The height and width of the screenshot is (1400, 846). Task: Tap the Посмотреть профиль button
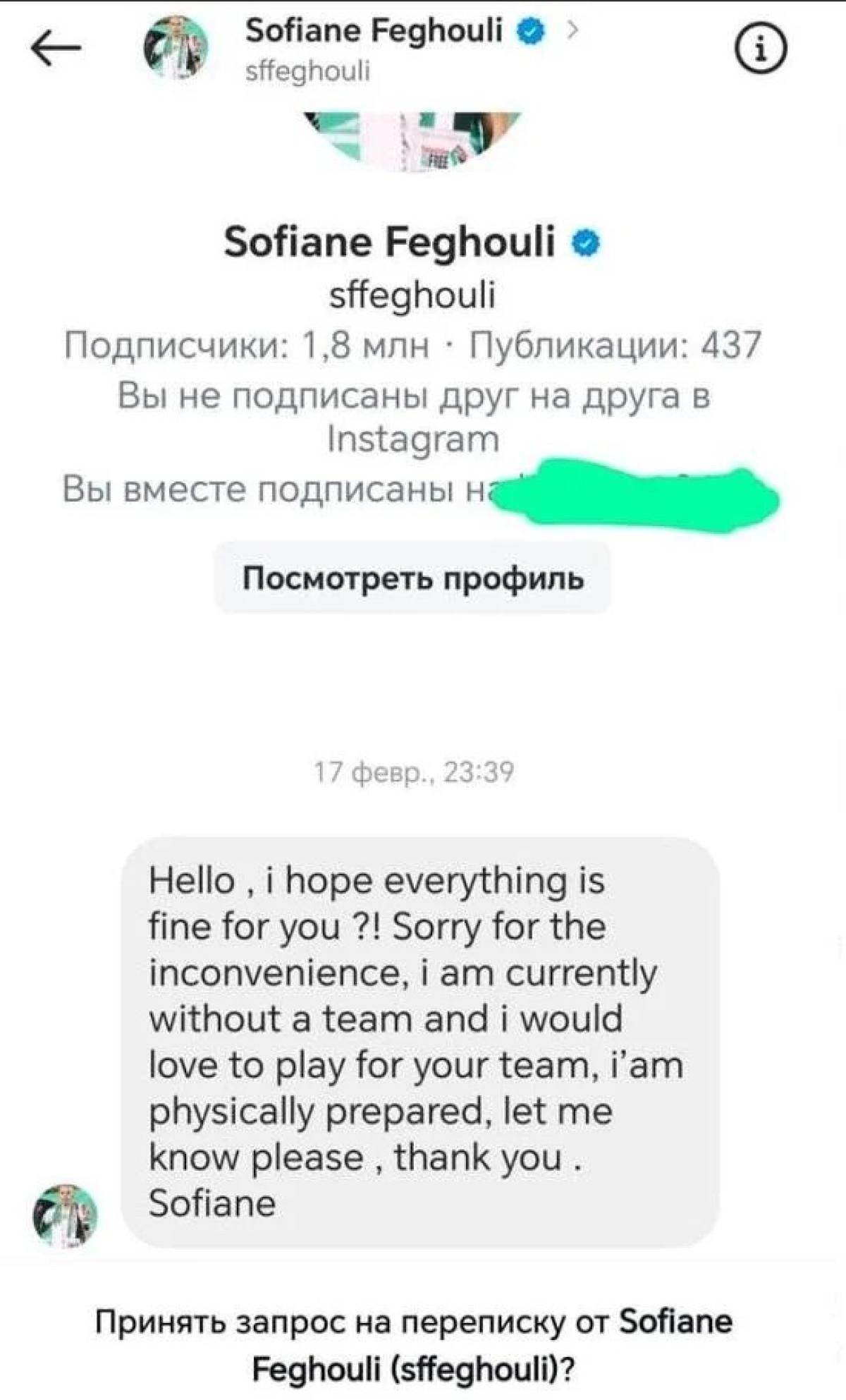click(413, 578)
